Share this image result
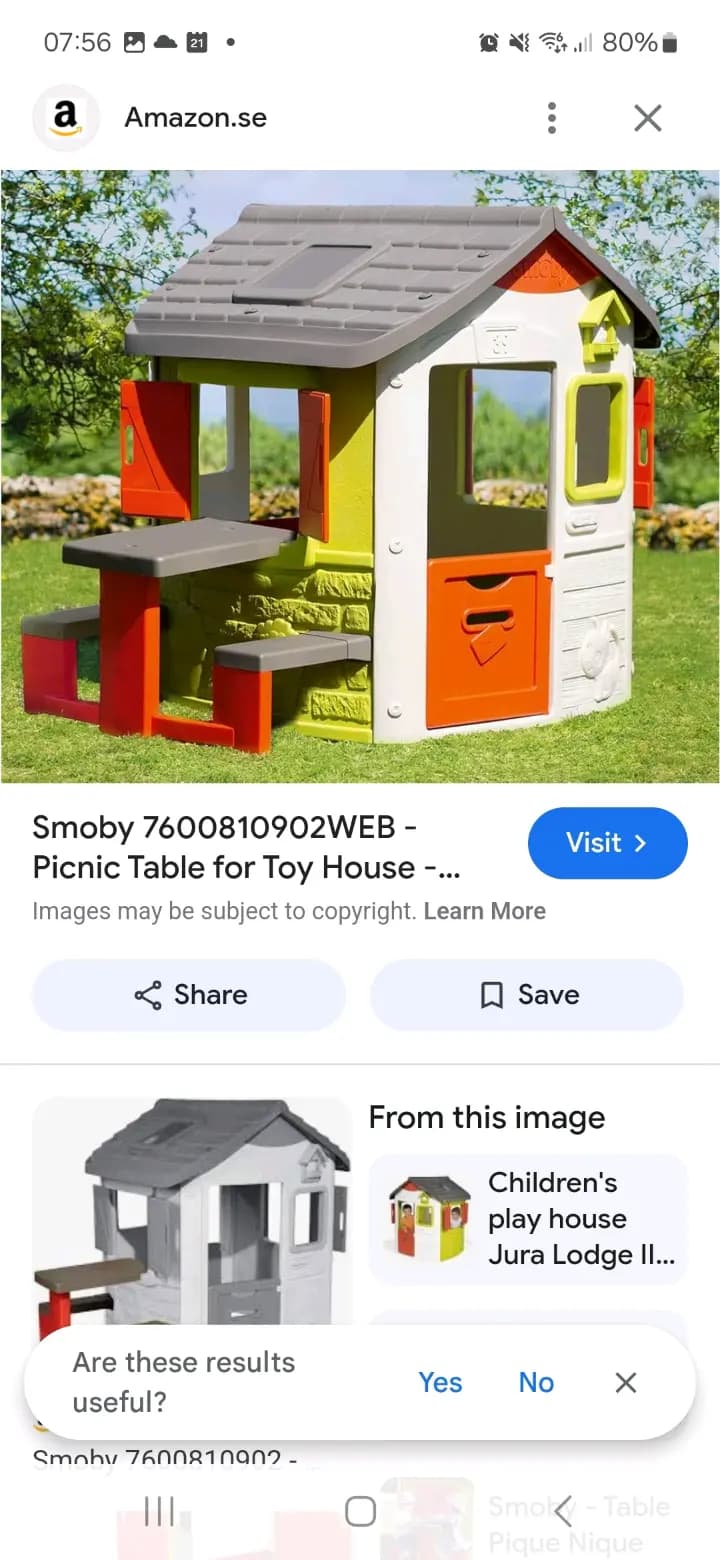Screen dimensions: 720x1560 (x=189, y=995)
